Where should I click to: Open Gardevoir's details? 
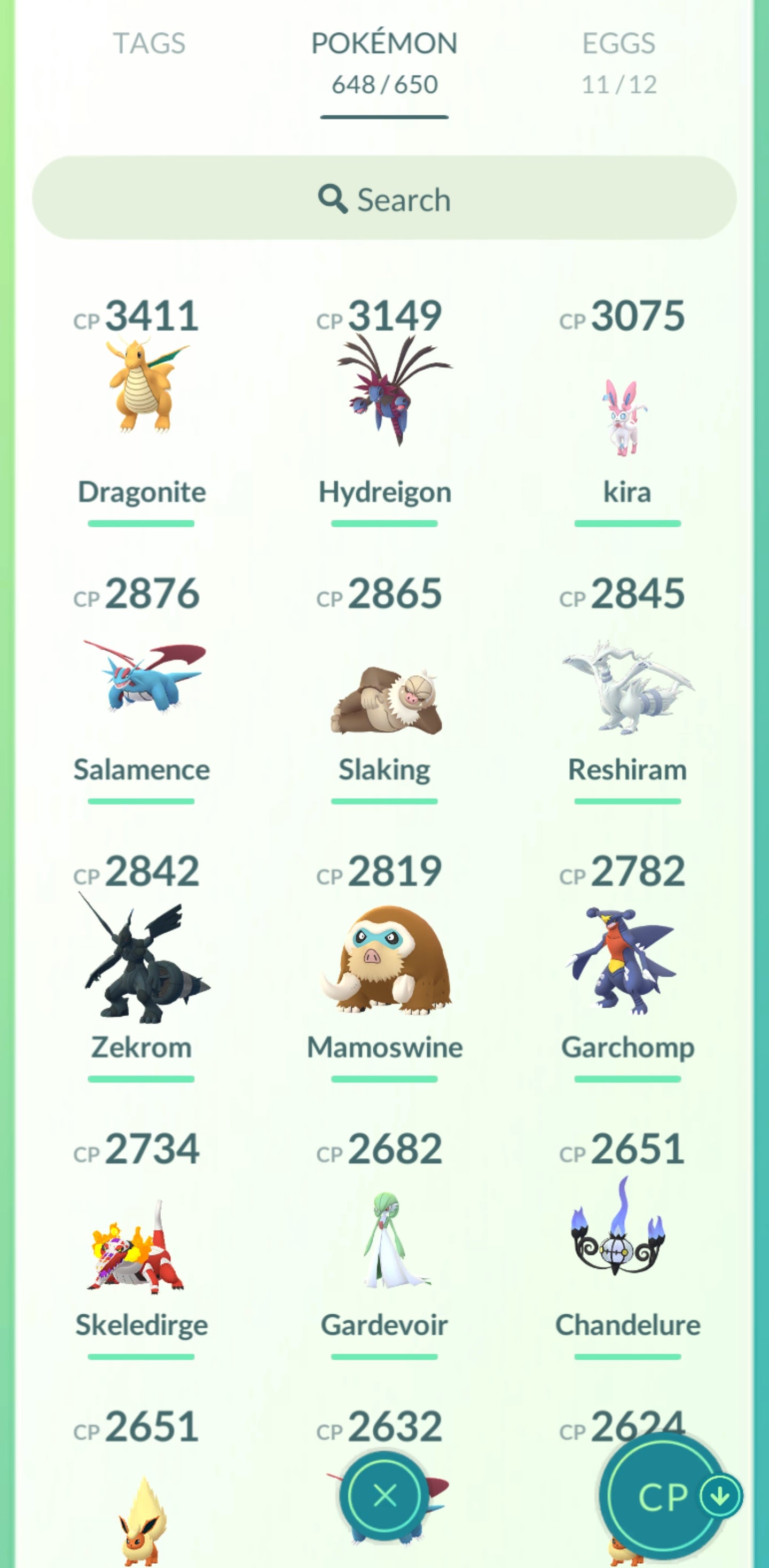[x=384, y=1242]
